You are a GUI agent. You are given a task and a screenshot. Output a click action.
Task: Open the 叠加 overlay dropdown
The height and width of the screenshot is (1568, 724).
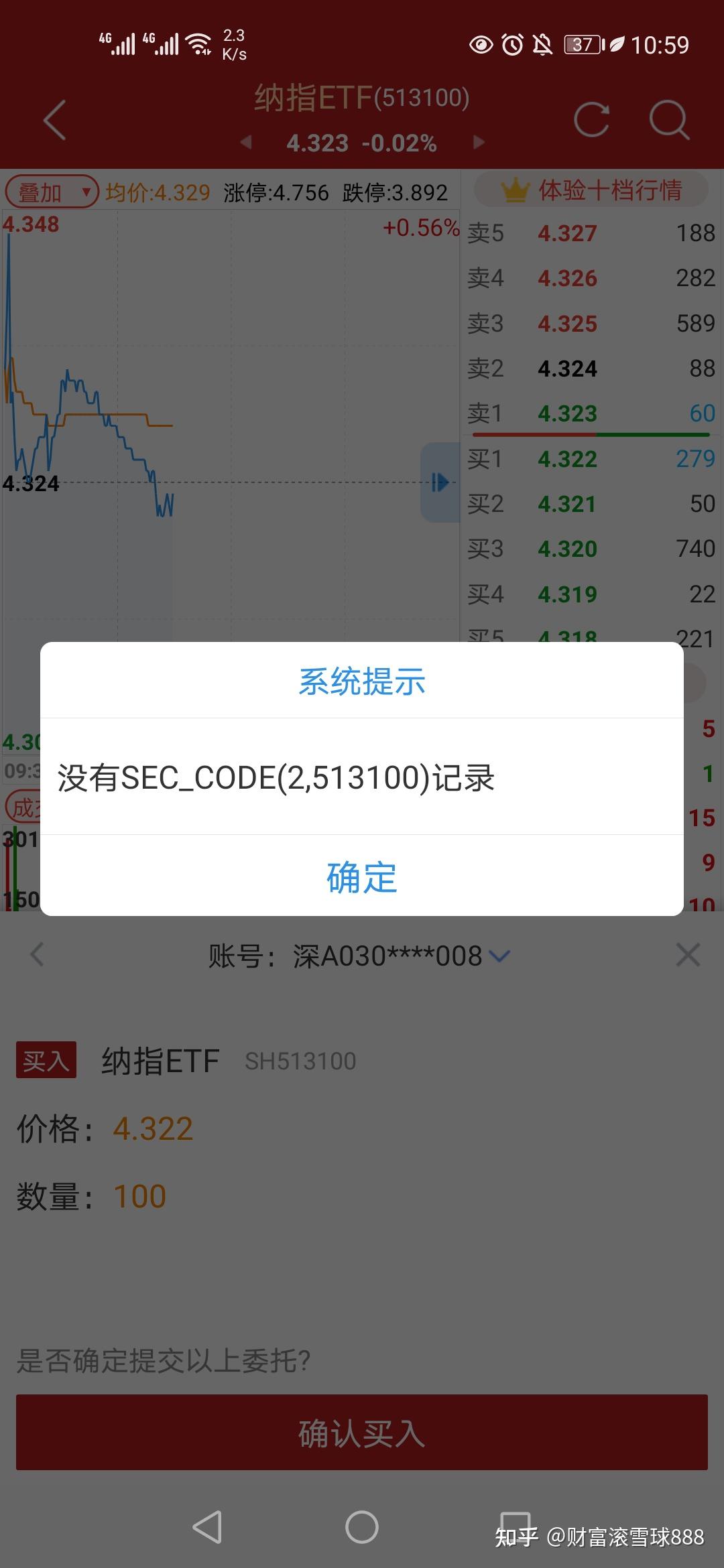click(x=50, y=192)
